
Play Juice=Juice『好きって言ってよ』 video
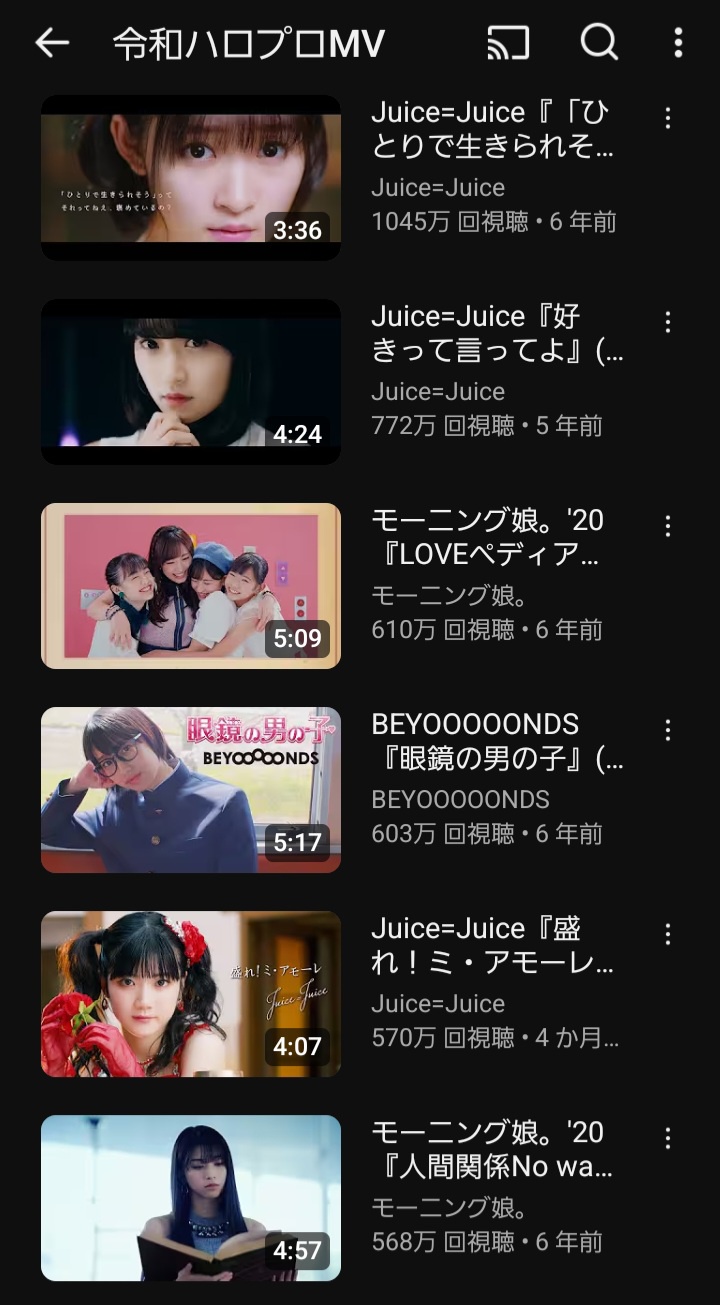tap(190, 381)
